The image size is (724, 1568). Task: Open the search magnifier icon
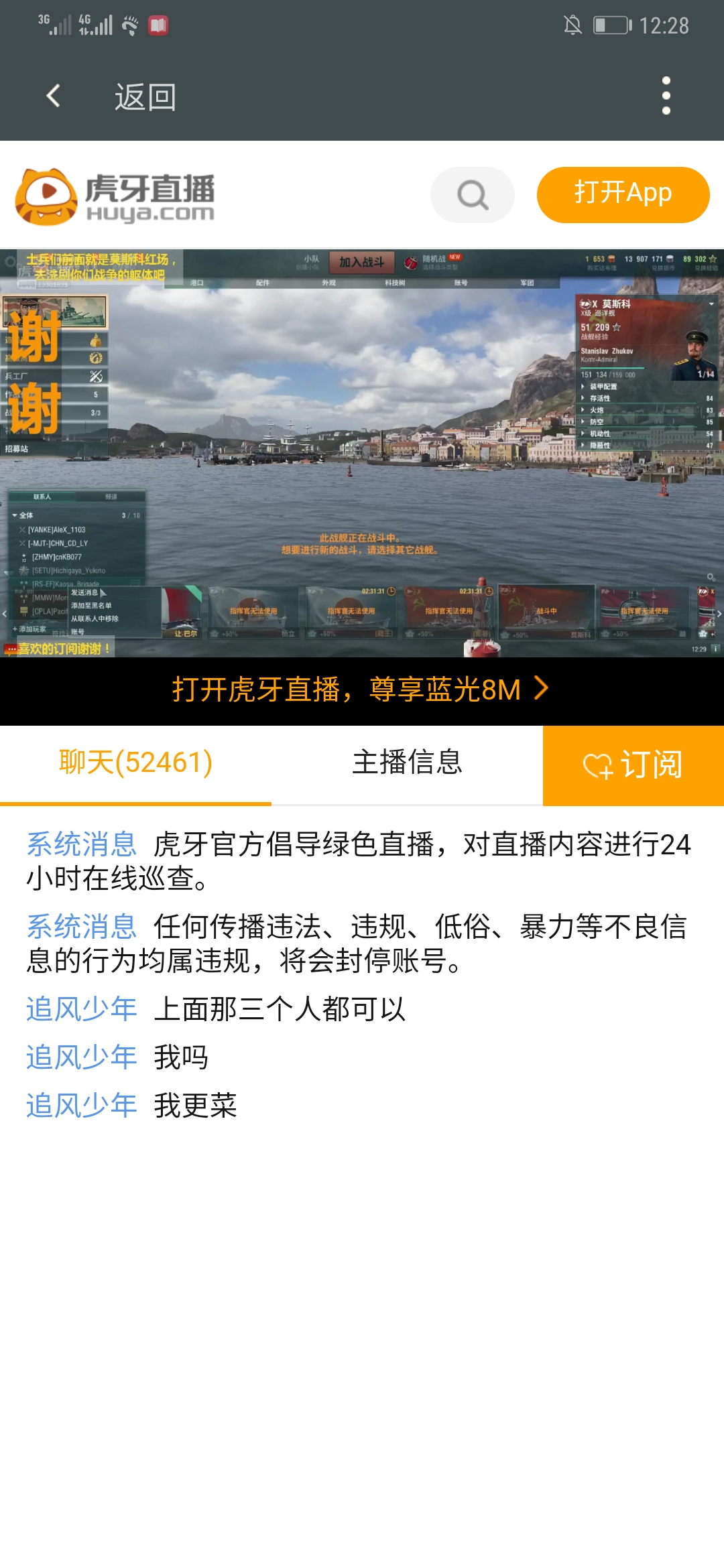(x=473, y=194)
